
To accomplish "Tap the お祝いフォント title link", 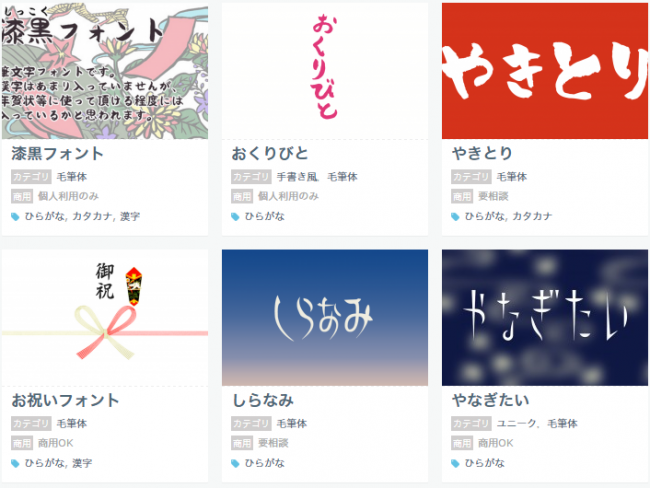I will point(65,401).
